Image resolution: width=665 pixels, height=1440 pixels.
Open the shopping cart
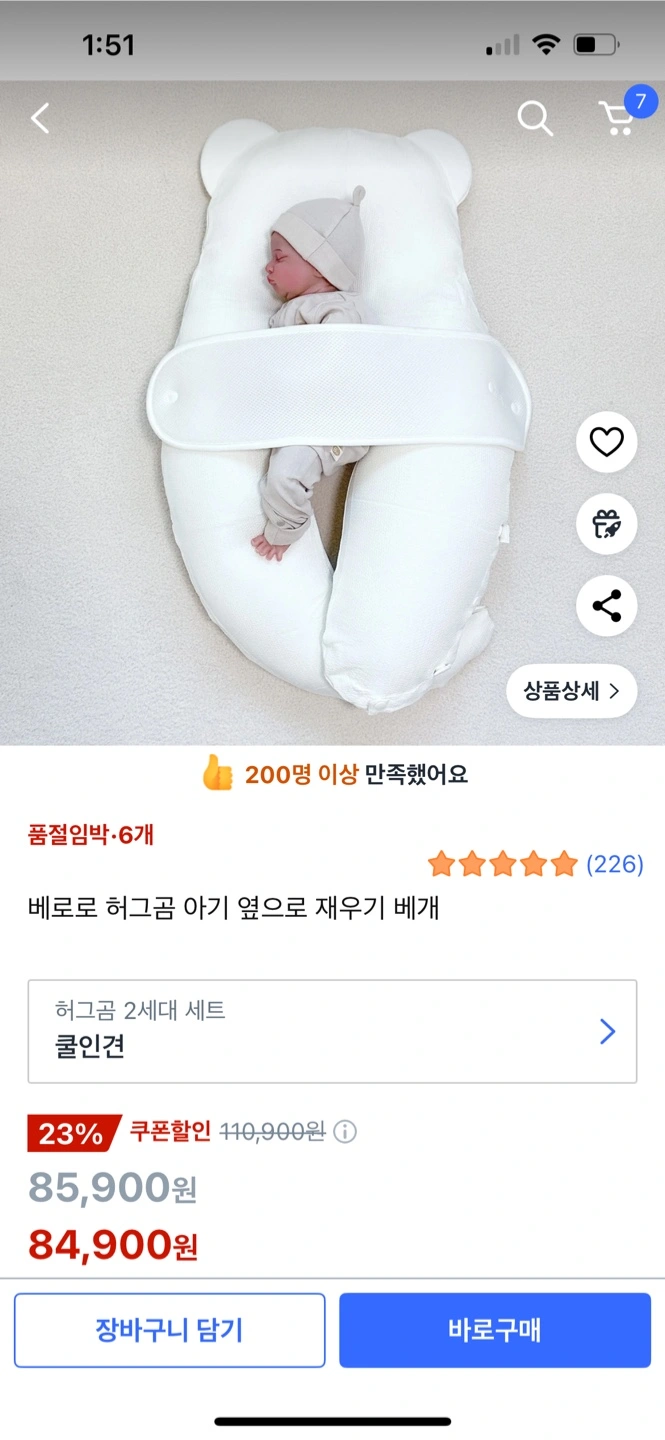[618, 118]
